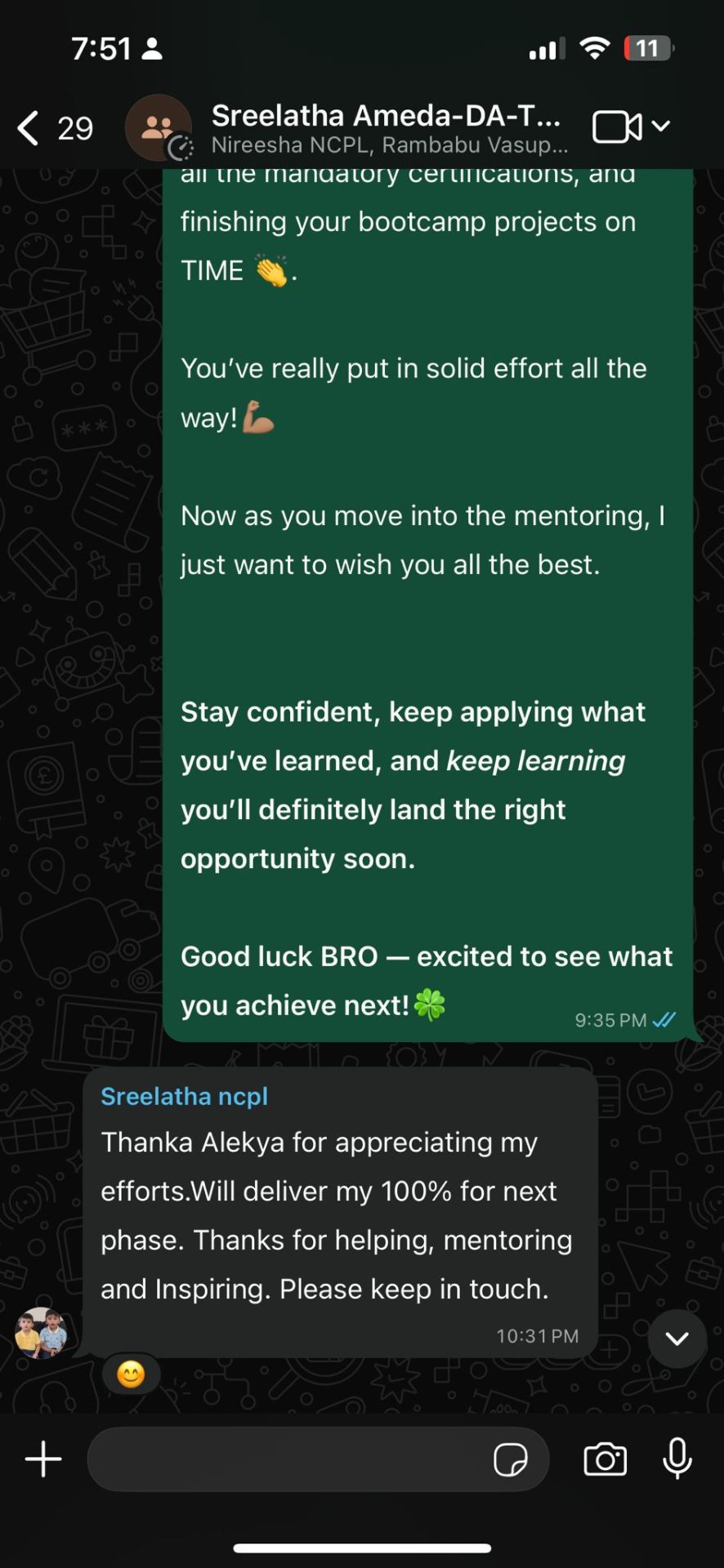
Task: Open Sreelatha ncpl's contact name
Action: click(x=184, y=1096)
